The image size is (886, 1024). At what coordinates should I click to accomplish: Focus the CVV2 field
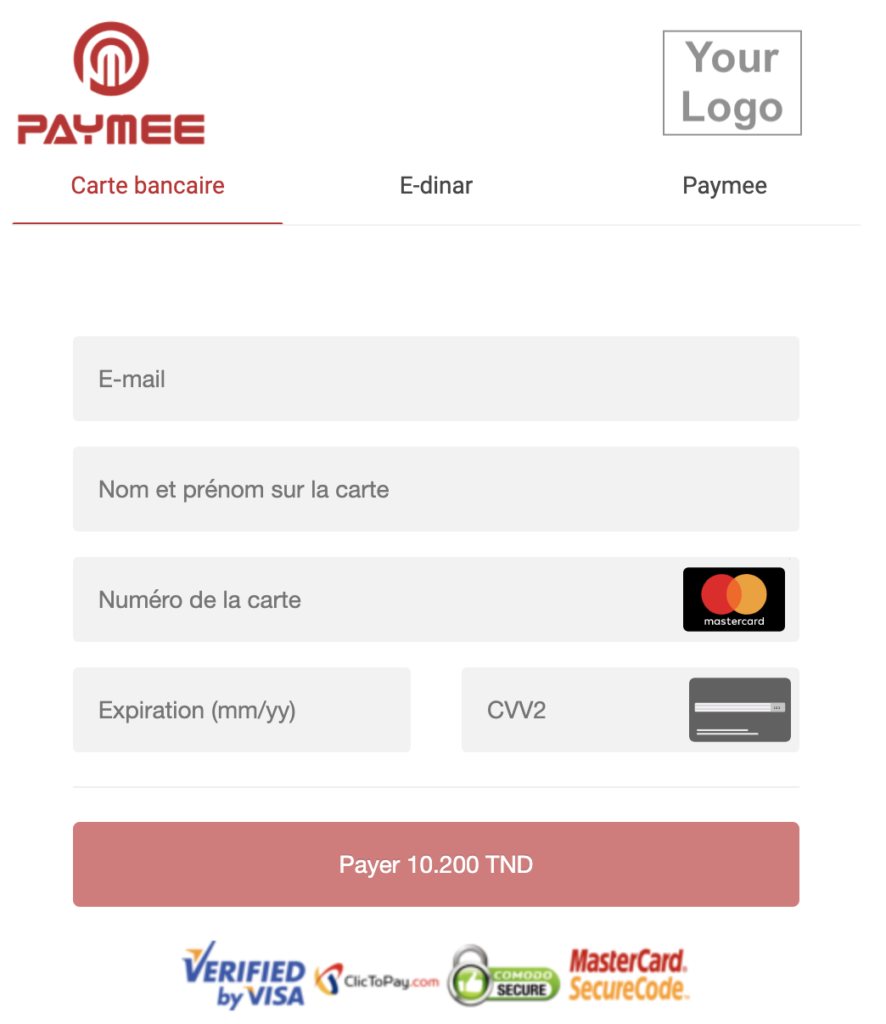click(x=572, y=710)
